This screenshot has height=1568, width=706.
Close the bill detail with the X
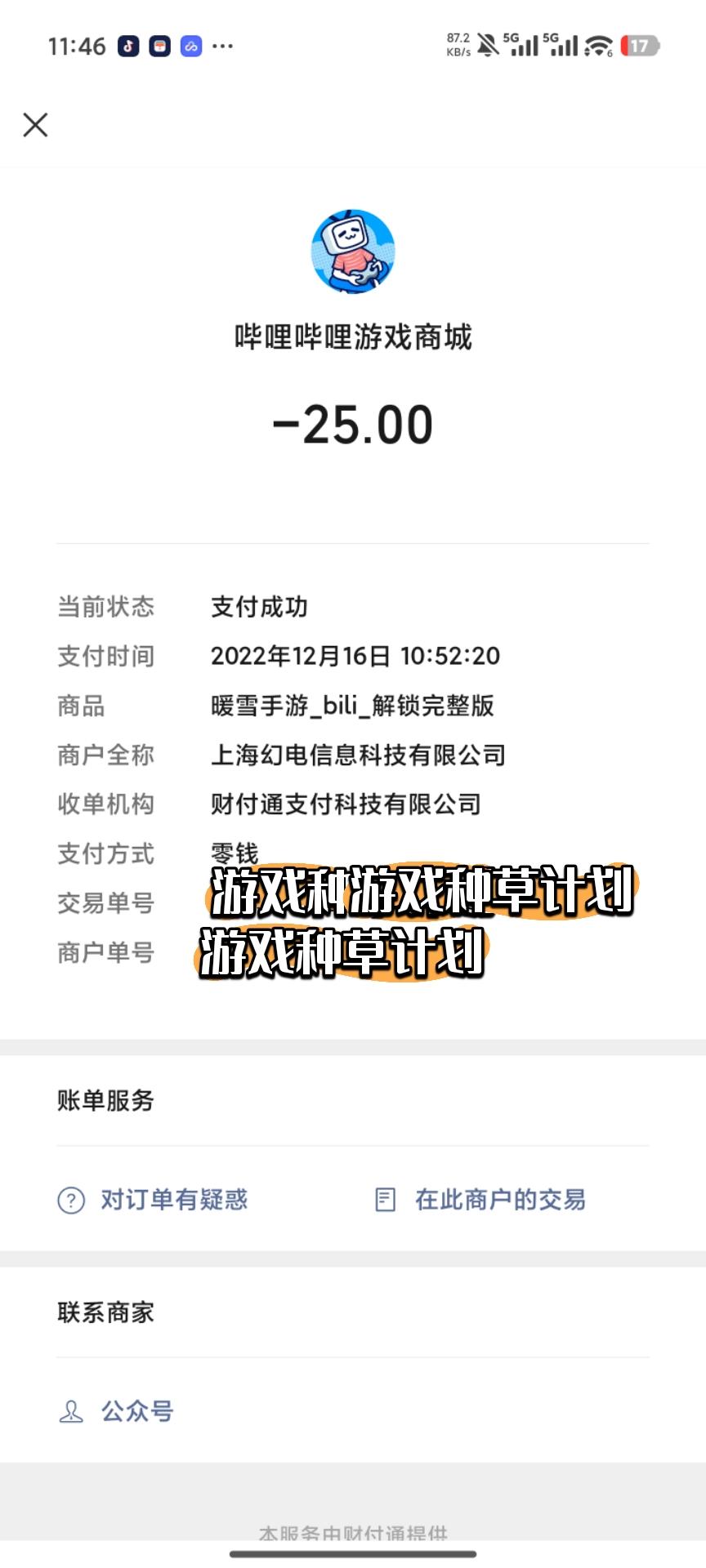pyautogui.click(x=35, y=125)
